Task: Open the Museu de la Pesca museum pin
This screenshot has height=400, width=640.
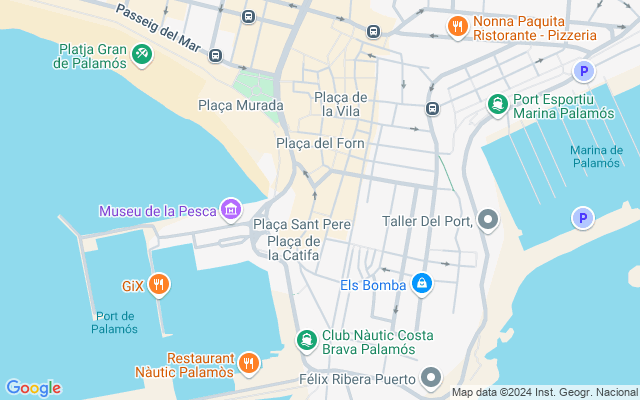Action: pos(232,210)
